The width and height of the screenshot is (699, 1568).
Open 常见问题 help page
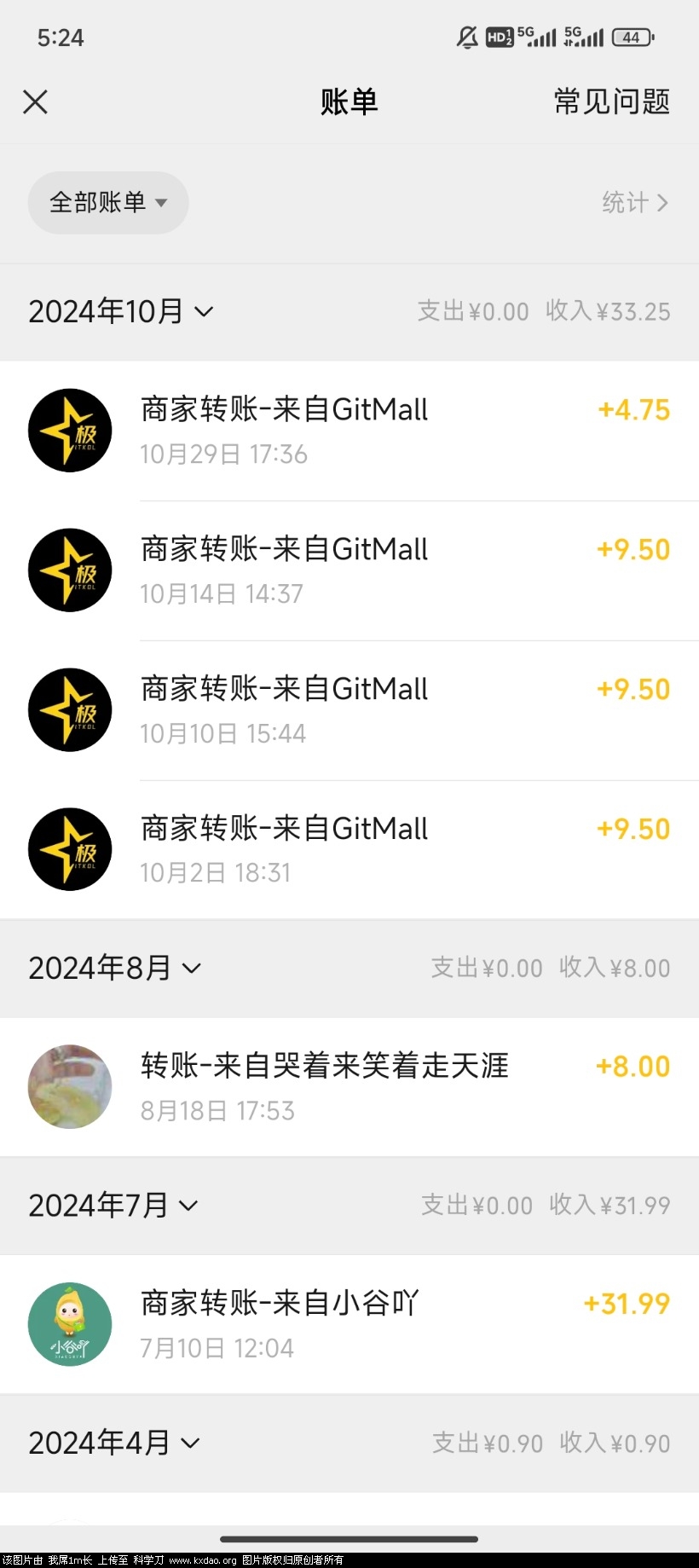coord(611,102)
